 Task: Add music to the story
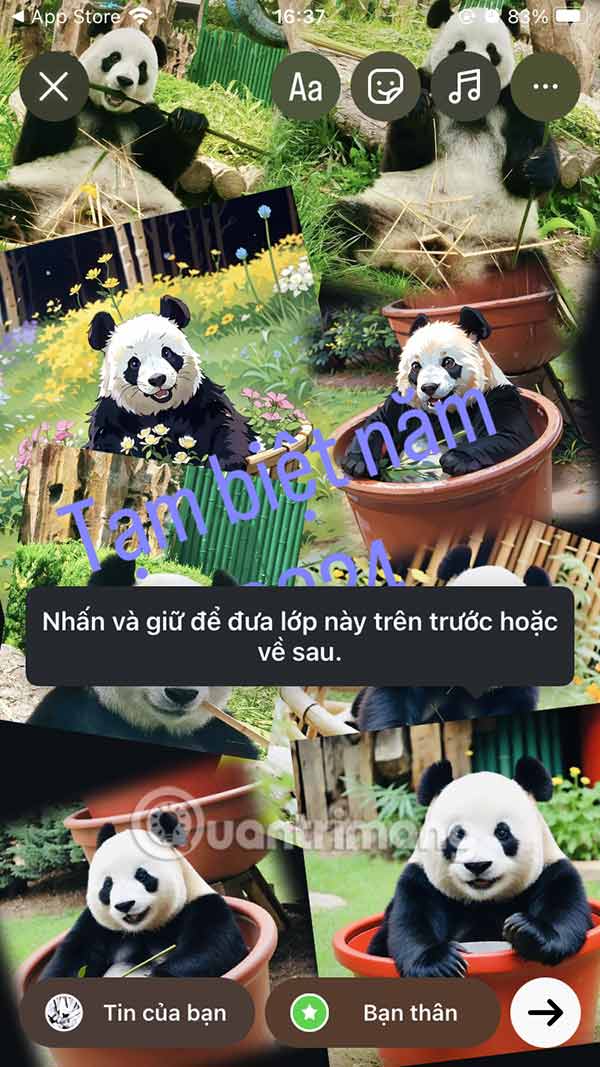coord(465,86)
